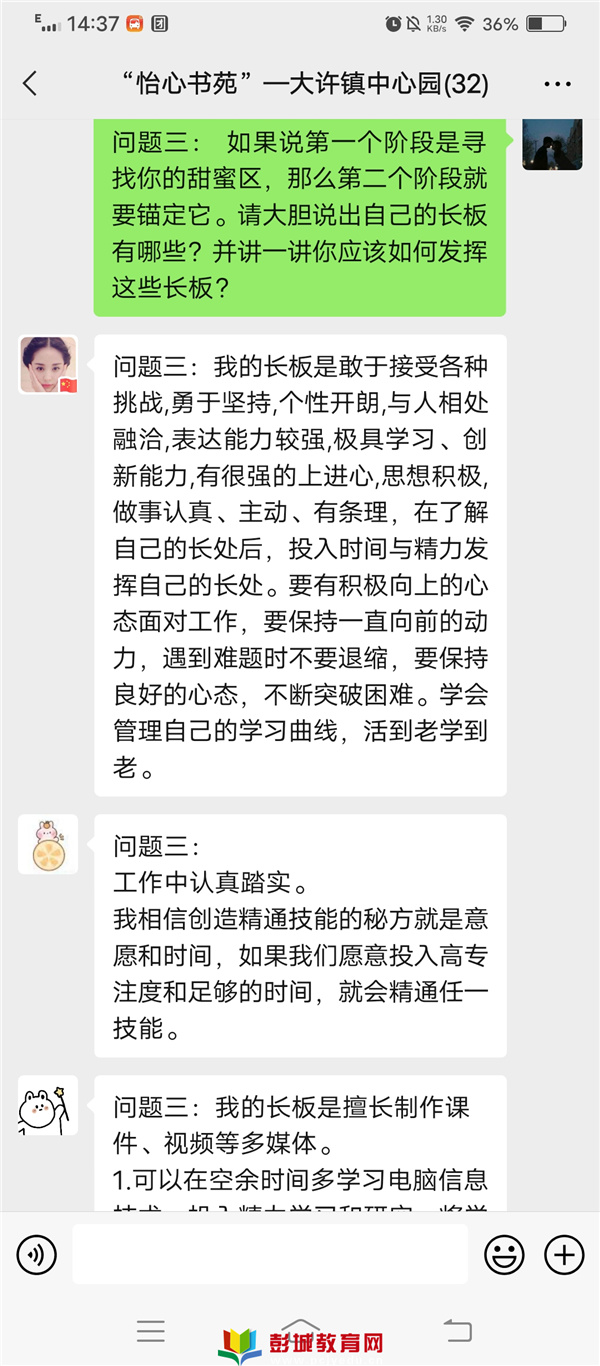Go back from the group chat
This screenshot has width=600, height=1366.
[x=30, y=84]
